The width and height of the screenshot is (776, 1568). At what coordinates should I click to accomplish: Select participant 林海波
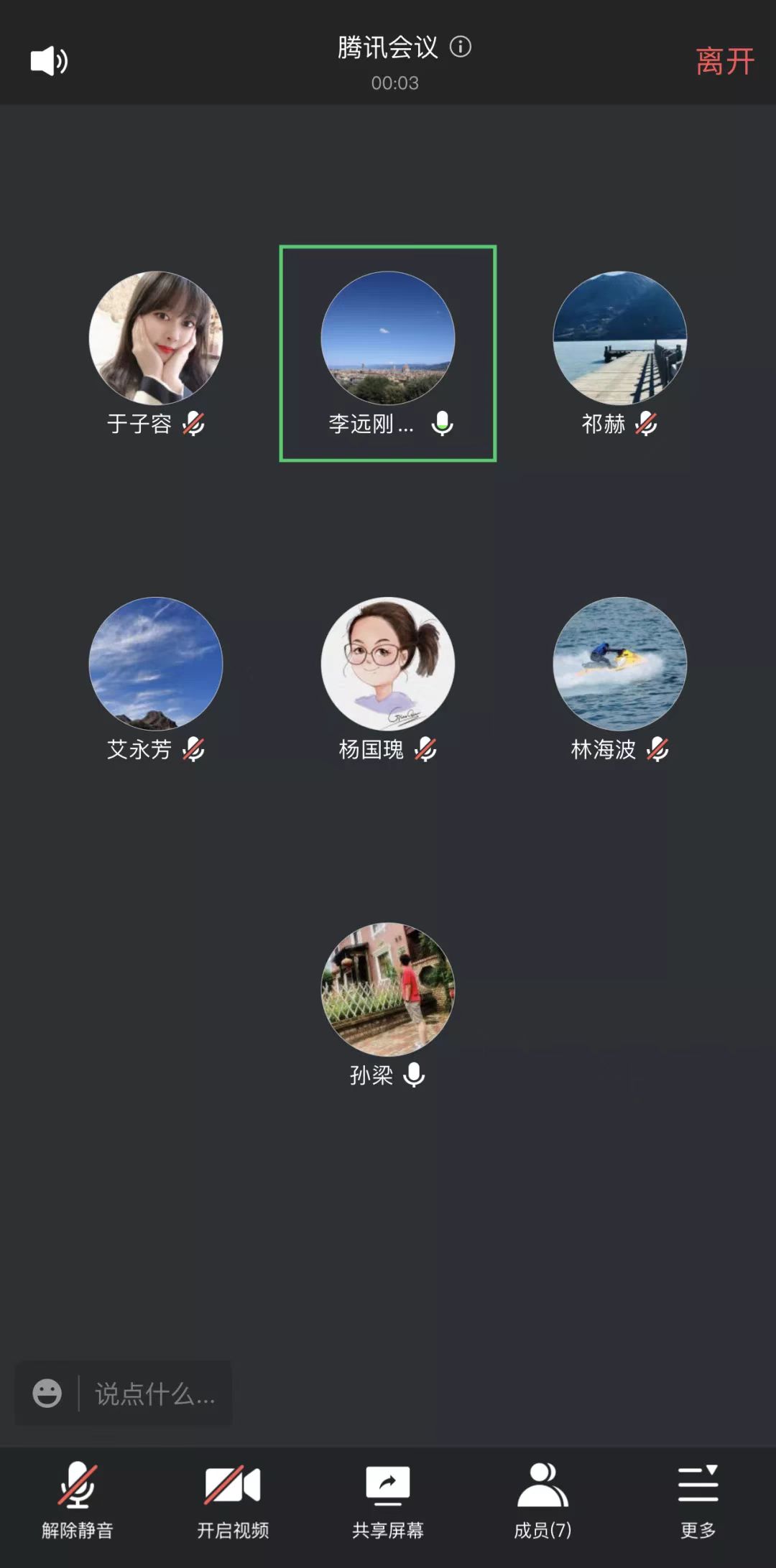(619, 664)
